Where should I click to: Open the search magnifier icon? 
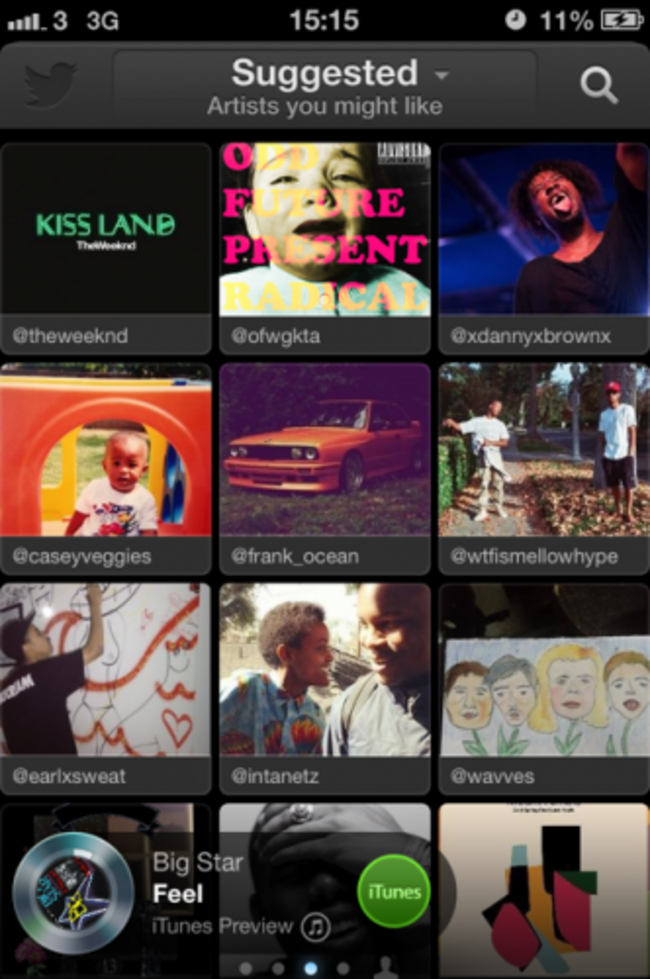coord(599,86)
